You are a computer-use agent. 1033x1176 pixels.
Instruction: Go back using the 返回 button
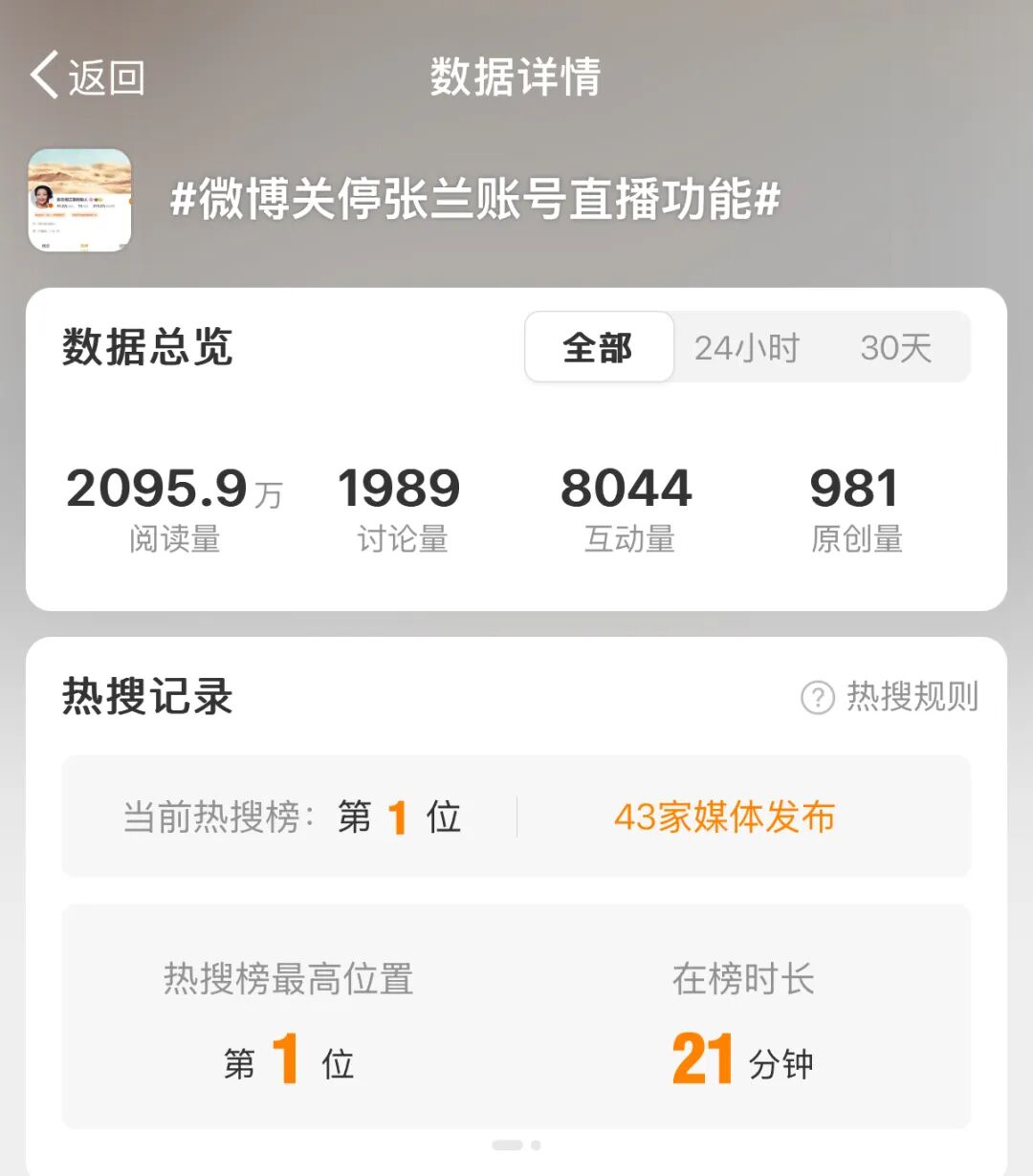(x=88, y=76)
